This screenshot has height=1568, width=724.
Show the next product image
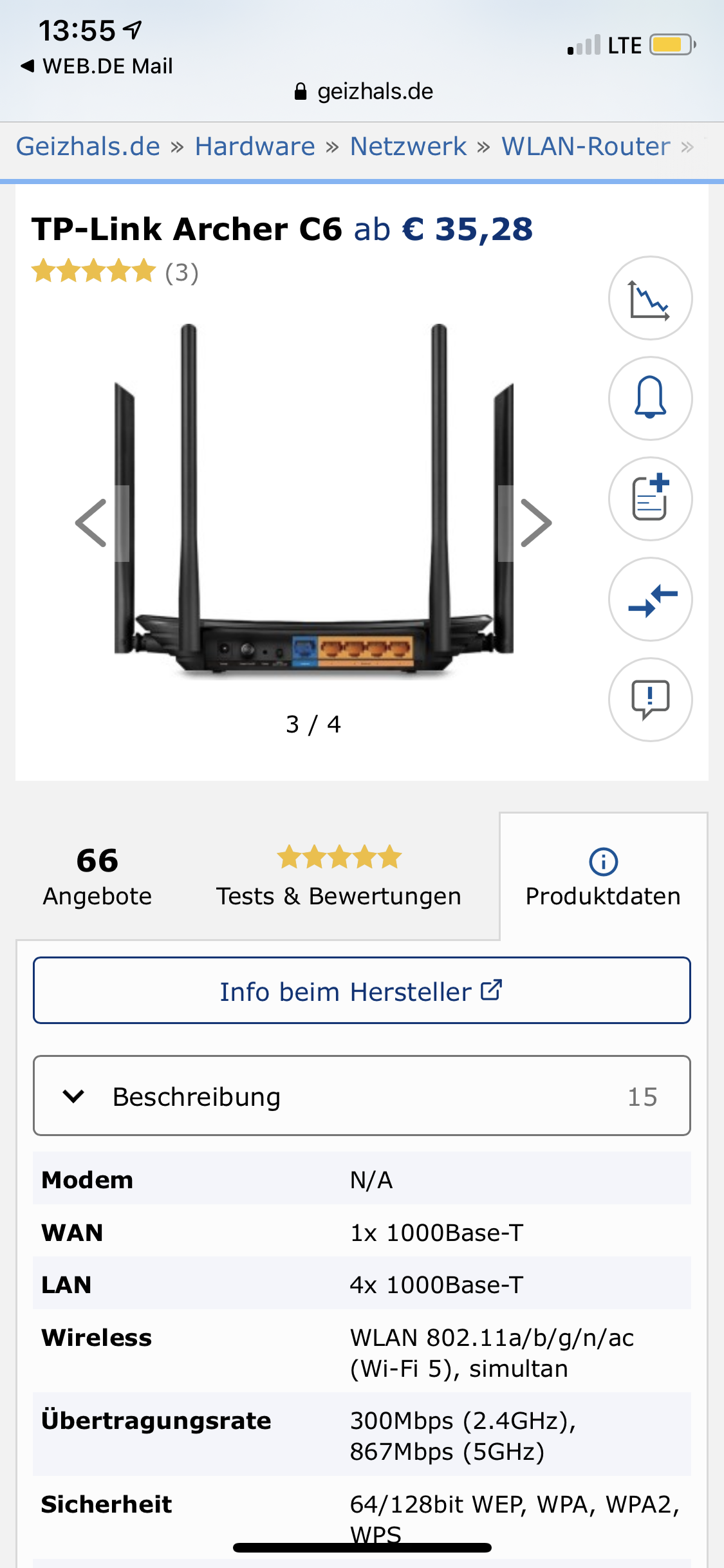535,523
